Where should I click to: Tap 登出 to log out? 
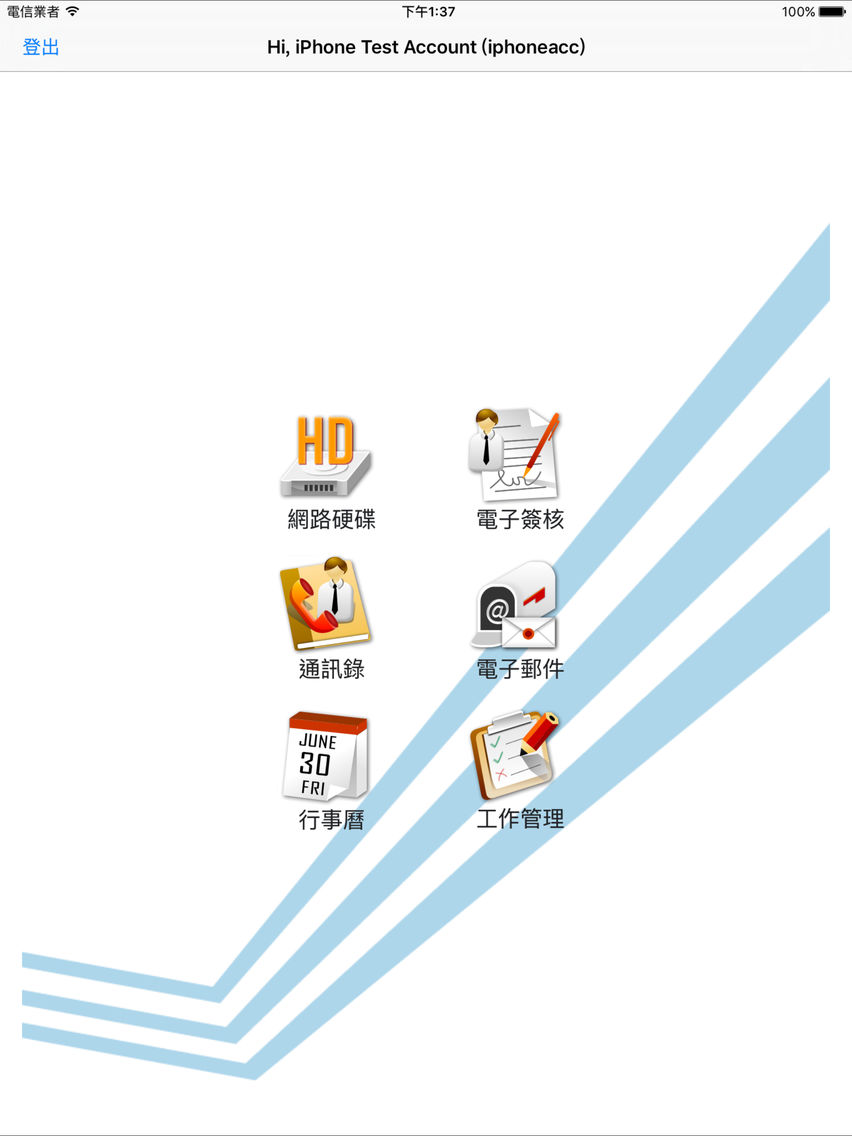[41, 47]
